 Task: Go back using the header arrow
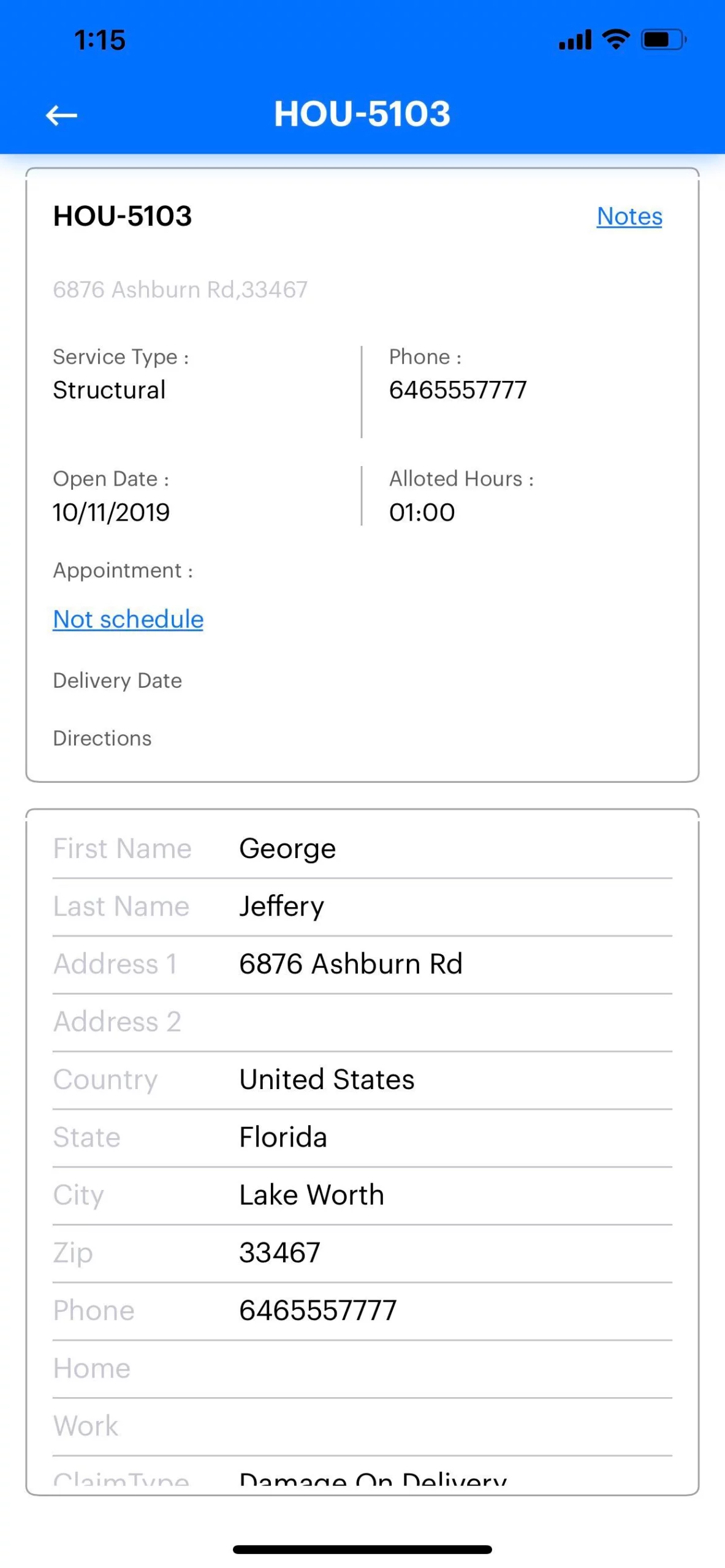point(62,115)
